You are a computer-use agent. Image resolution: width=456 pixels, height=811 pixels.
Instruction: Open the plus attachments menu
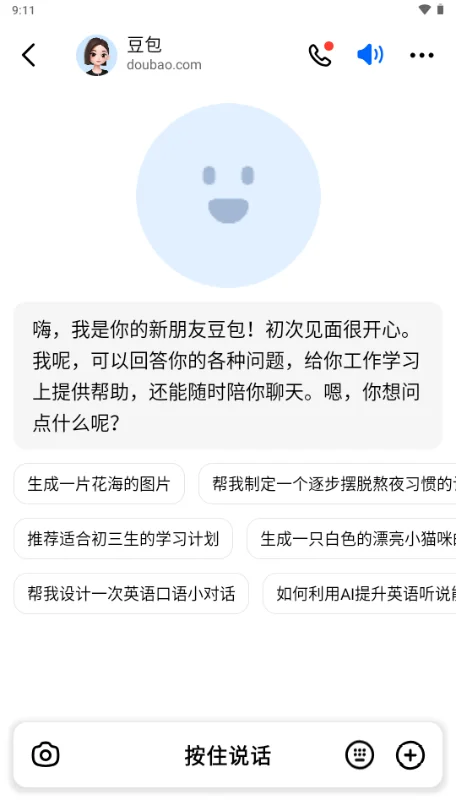(411, 755)
